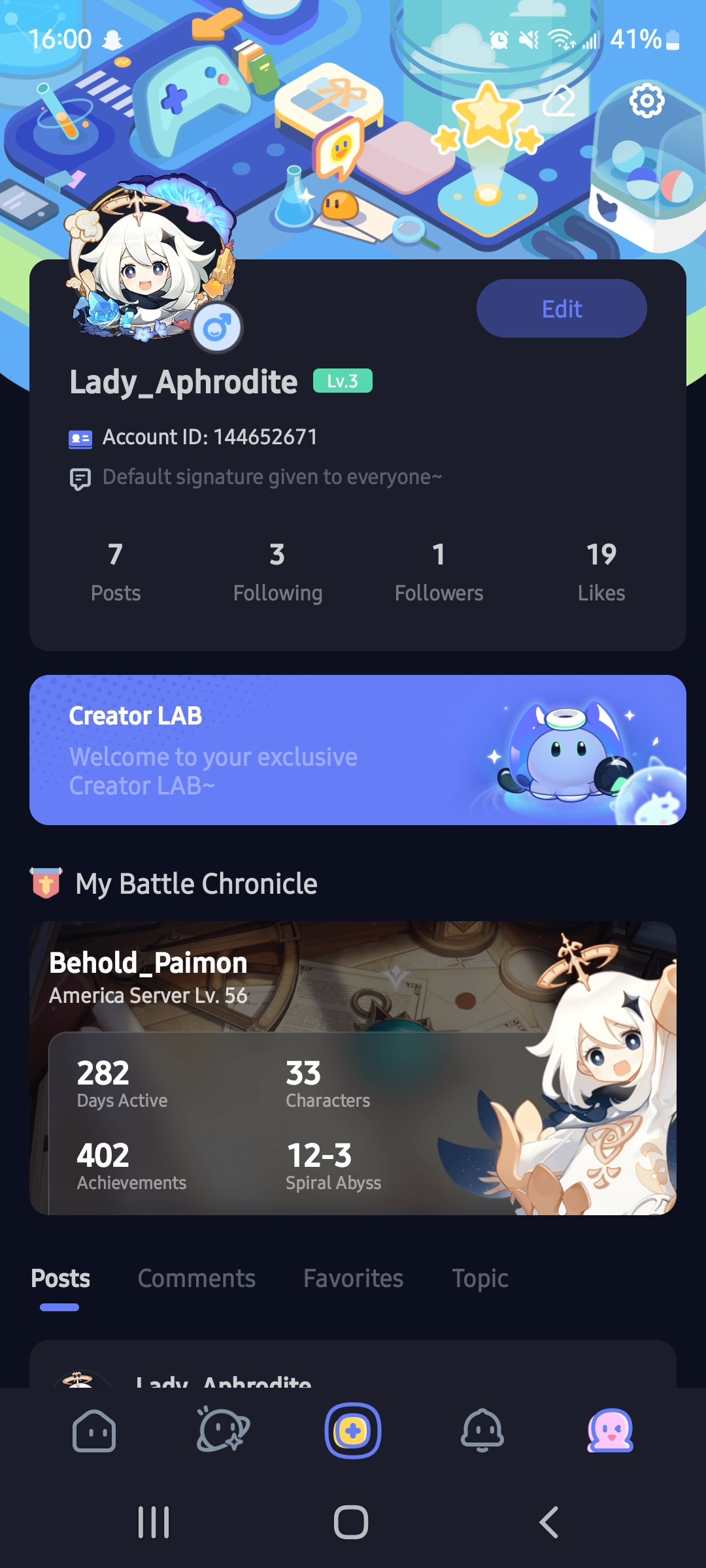The image size is (706, 1568).
Task: Switch to the Comments tab
Action: [196, 1278]
